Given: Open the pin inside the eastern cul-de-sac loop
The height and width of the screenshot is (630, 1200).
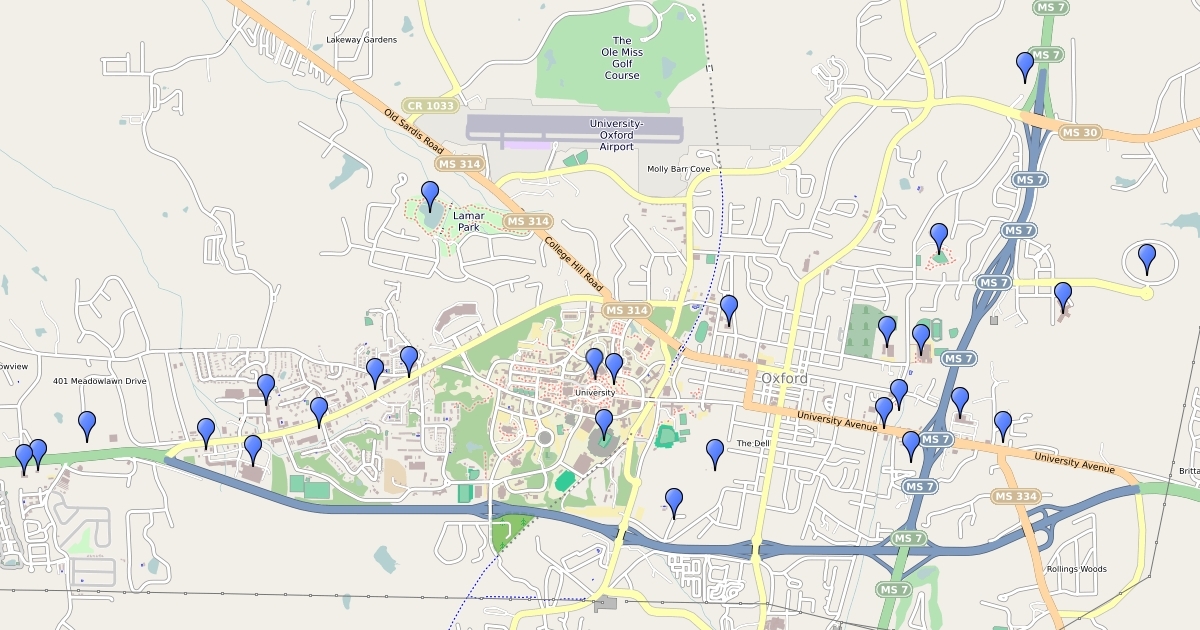Looking at the screenshot, I should point(1147,257).
